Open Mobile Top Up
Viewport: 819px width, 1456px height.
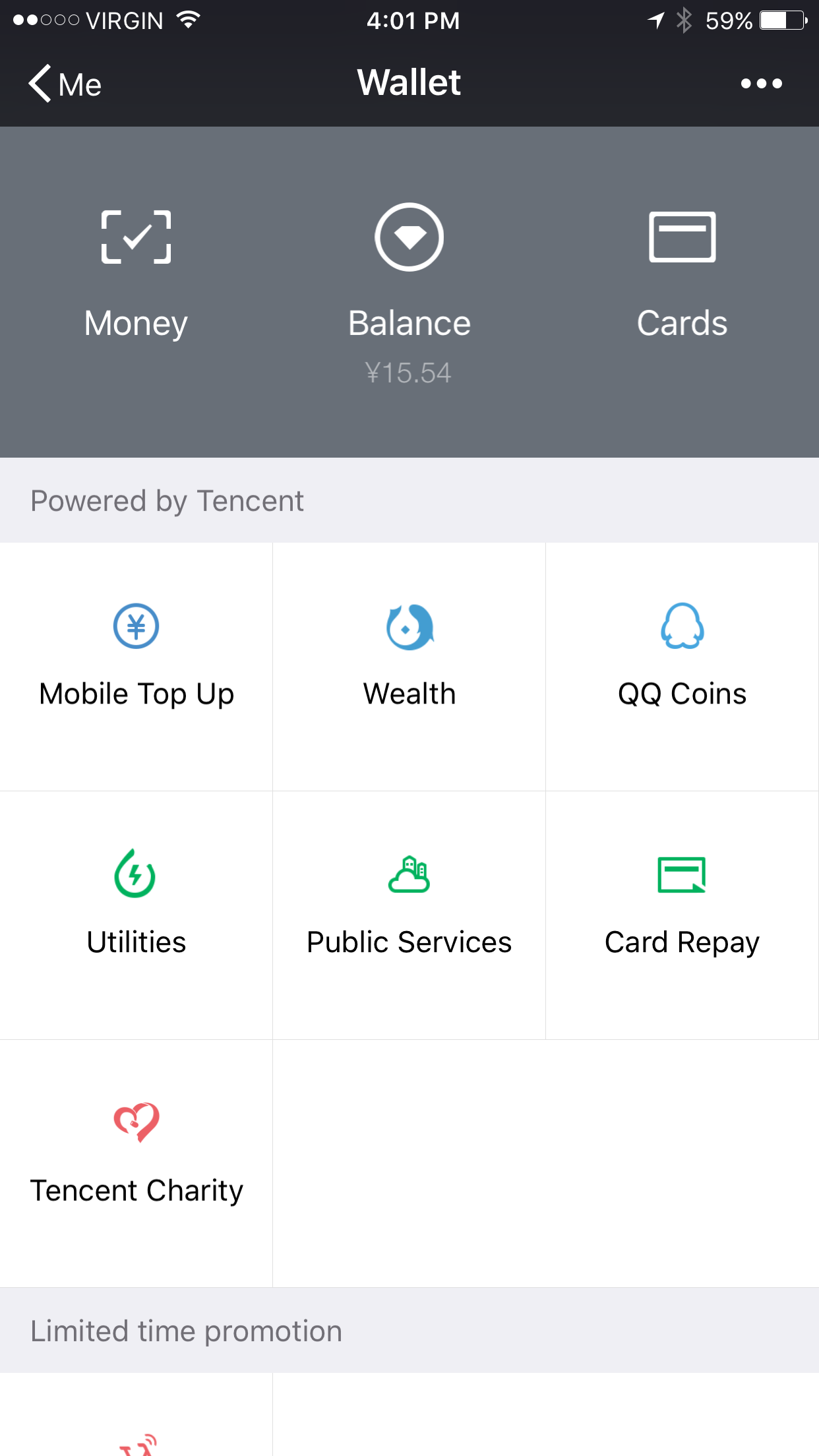tap(136, 667)
